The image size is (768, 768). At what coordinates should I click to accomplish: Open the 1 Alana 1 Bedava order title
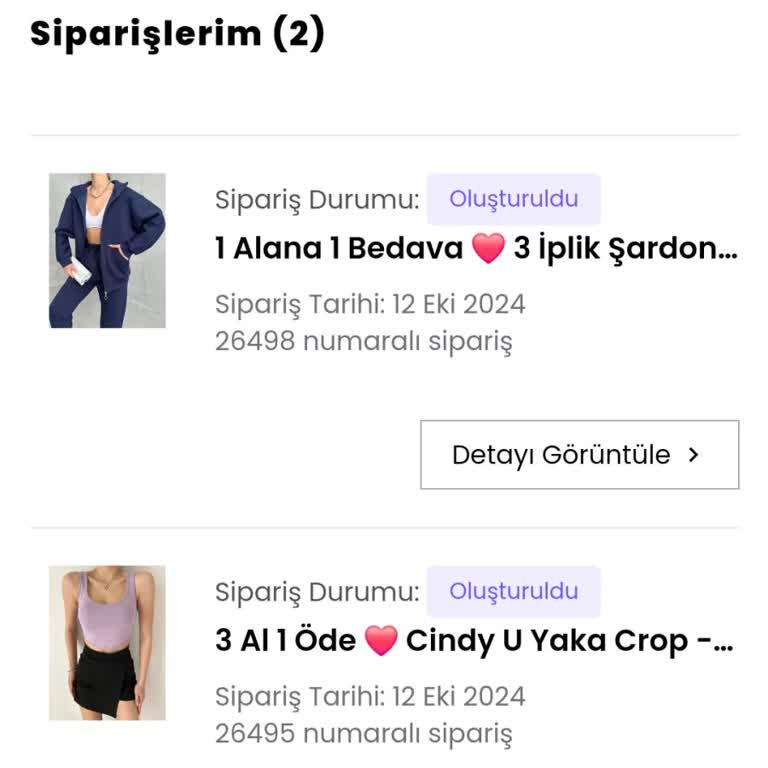[476, 248]
